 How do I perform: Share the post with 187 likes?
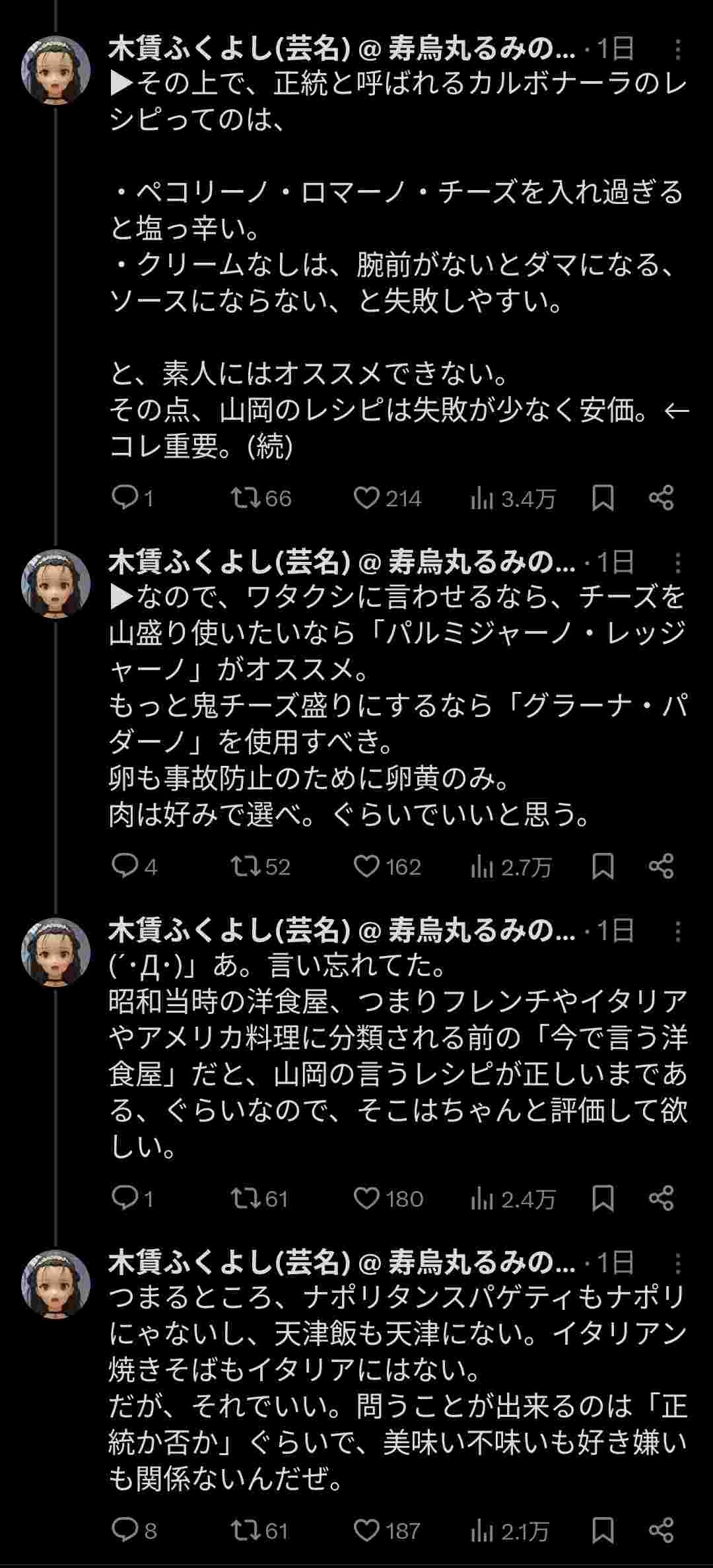pyautogui.click(x=661, y=1530)
